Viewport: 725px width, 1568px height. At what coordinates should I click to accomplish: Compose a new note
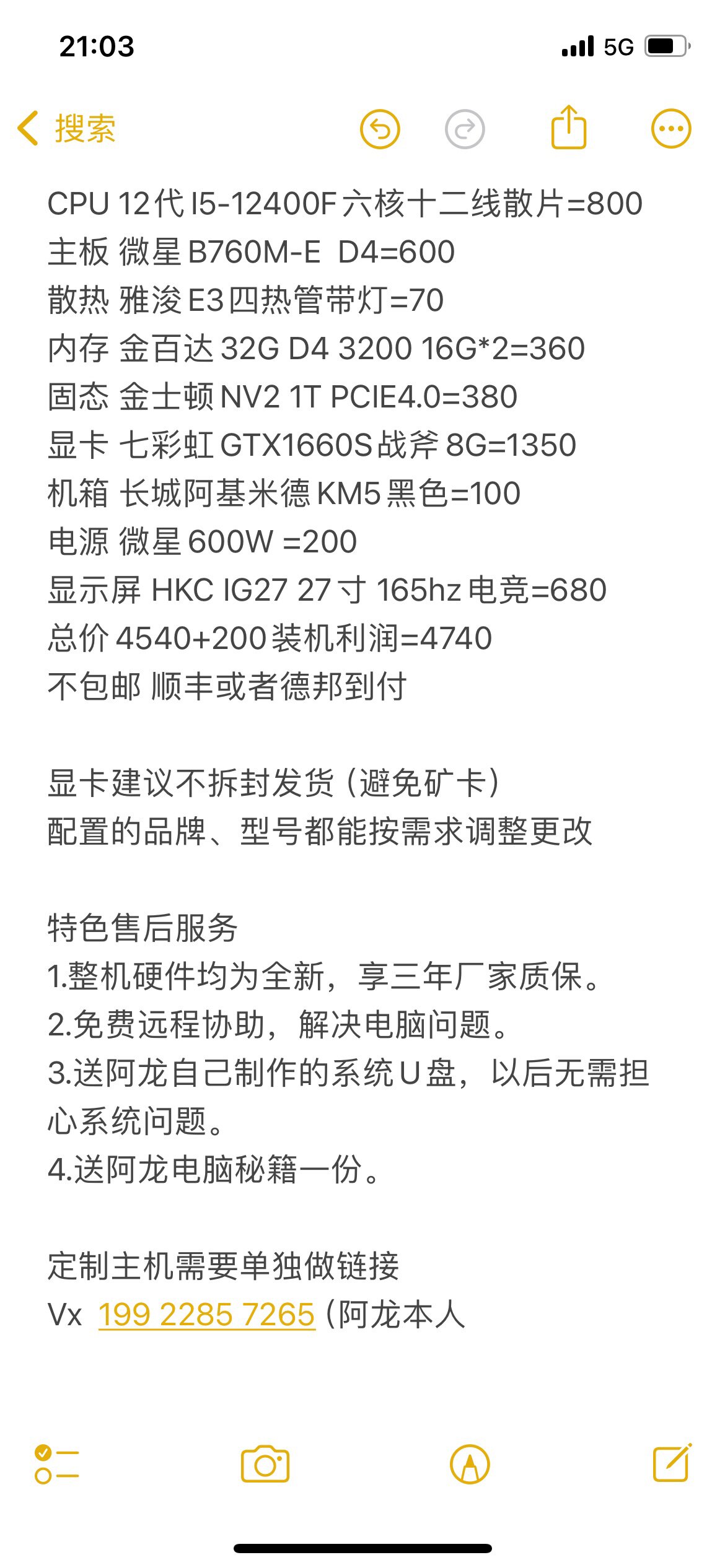click(672, 1463)
